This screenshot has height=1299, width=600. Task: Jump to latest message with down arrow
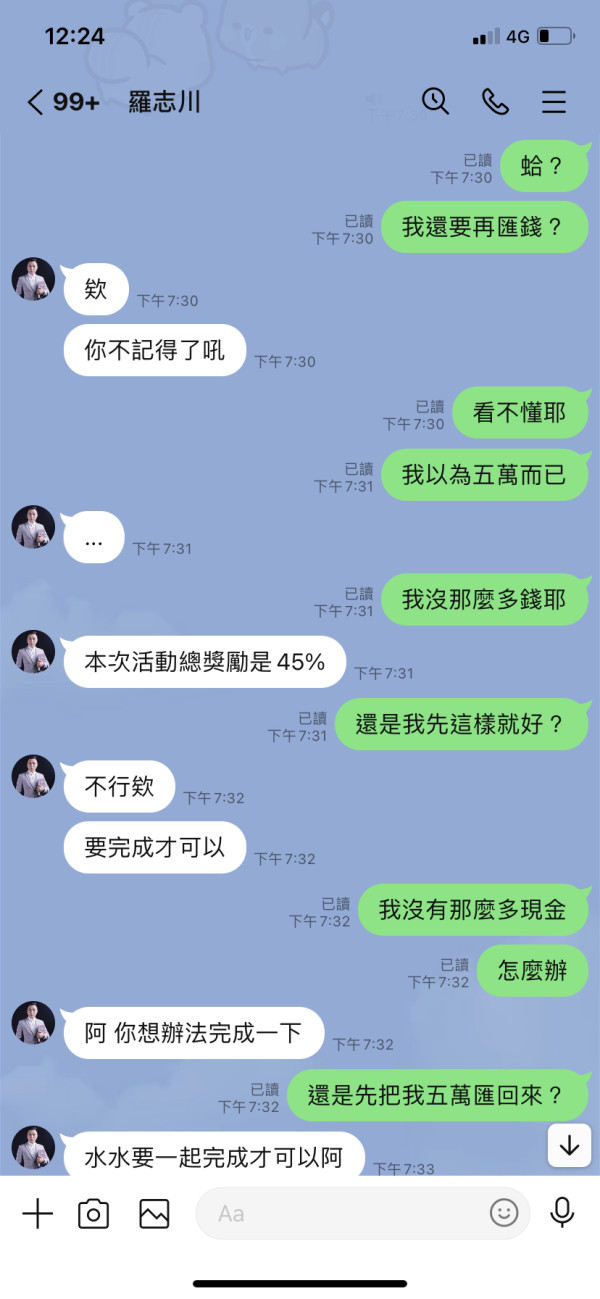click(570, 1145)
